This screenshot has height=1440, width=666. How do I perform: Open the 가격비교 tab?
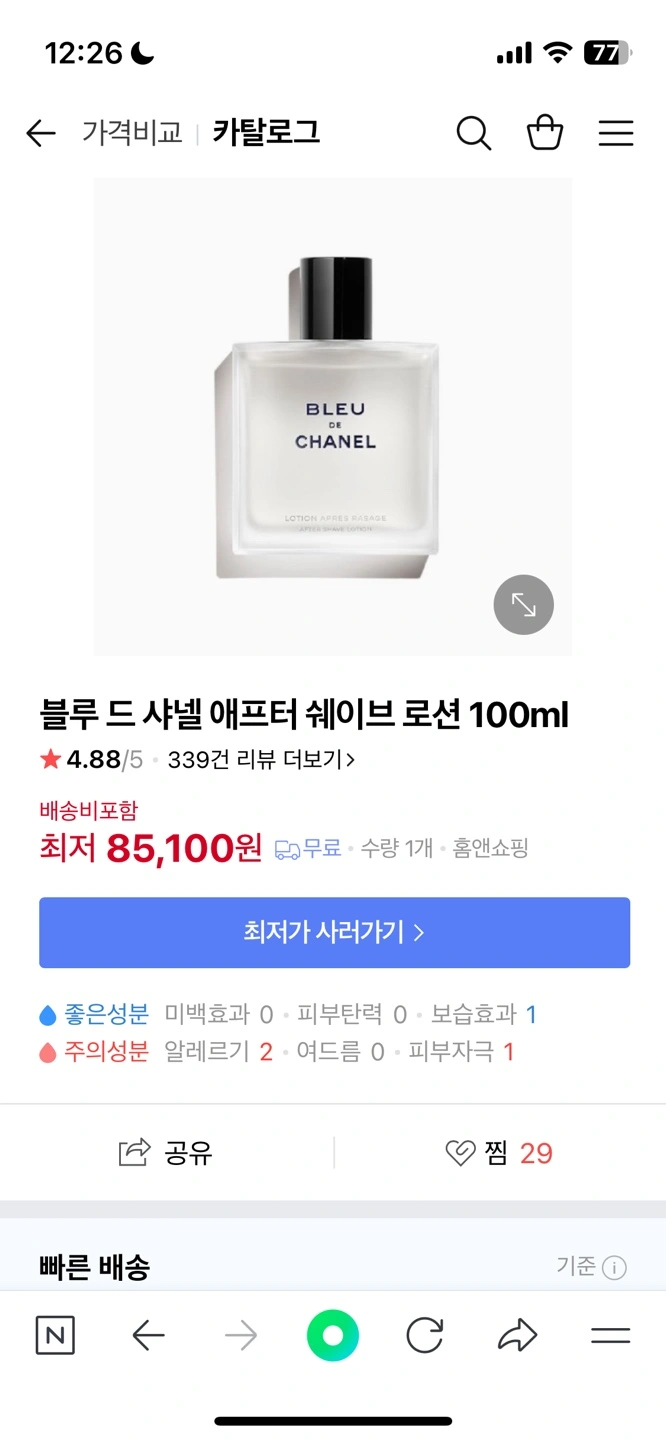pyautogui.click(x=132, y=133)
